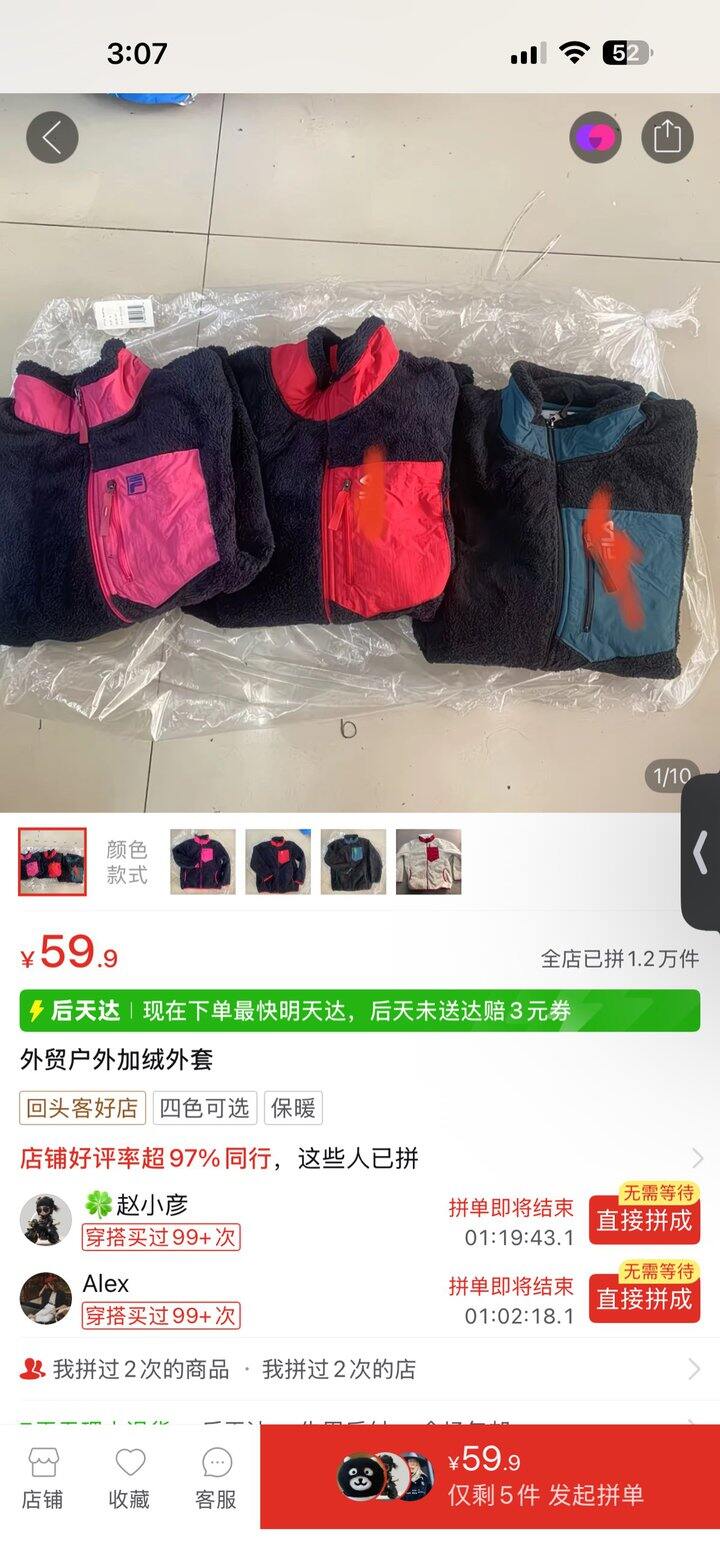Join Alex's group with 直接拼成
The height and width of the screenshot is (1564, 720).
point(644,1298)
